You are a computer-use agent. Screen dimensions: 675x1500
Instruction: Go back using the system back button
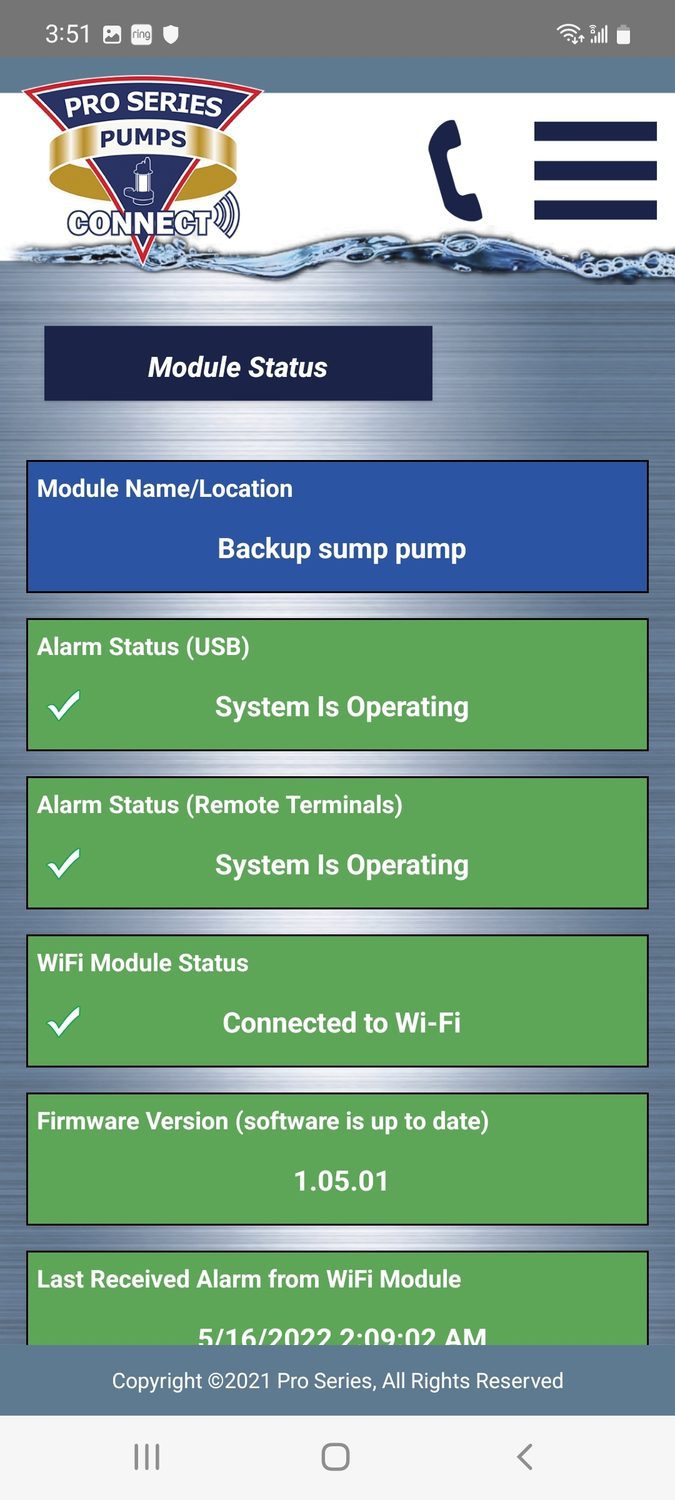point(524,1456)
